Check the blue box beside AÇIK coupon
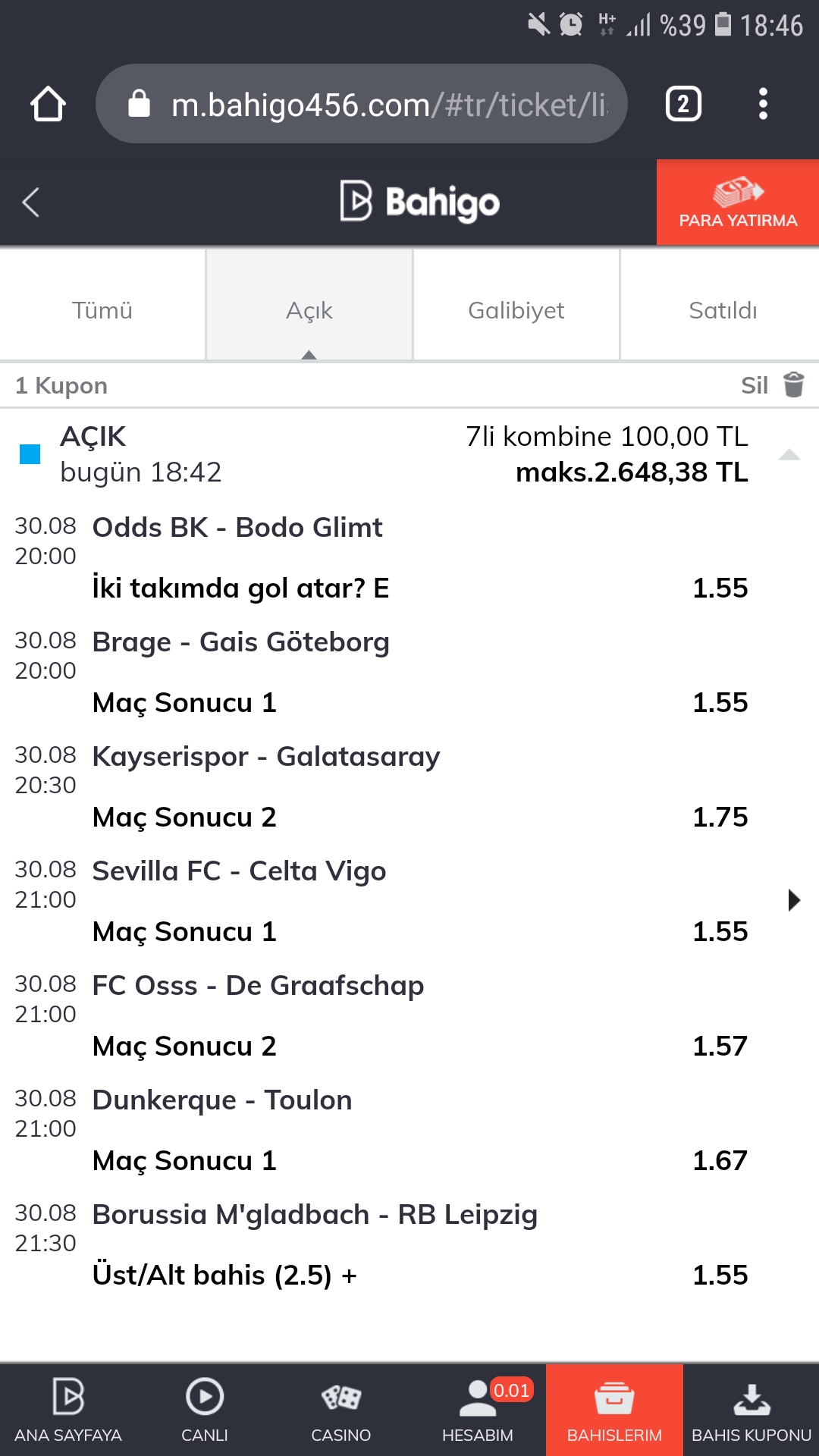 point(30,454)
